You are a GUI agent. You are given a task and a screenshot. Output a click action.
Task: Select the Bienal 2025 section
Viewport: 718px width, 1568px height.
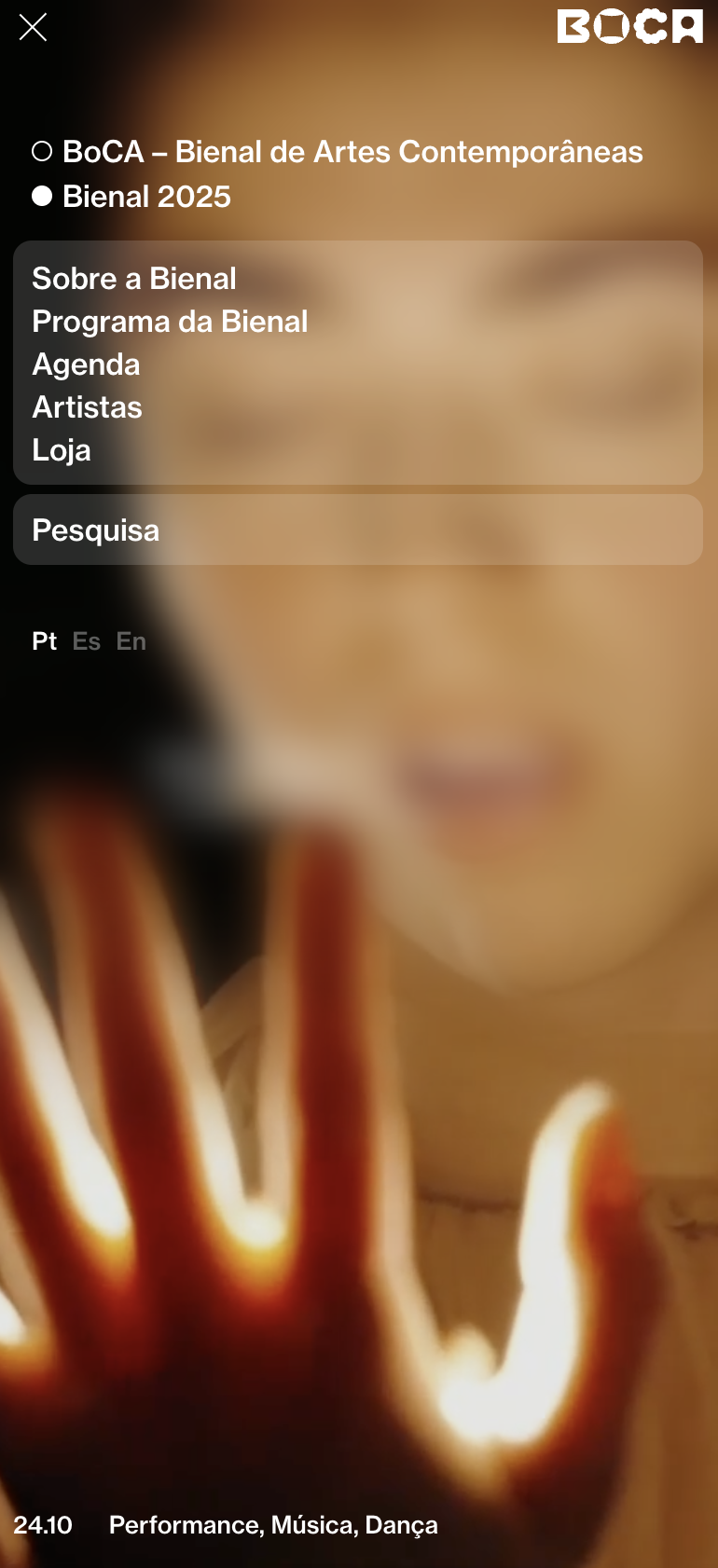(x=146, y=197)
